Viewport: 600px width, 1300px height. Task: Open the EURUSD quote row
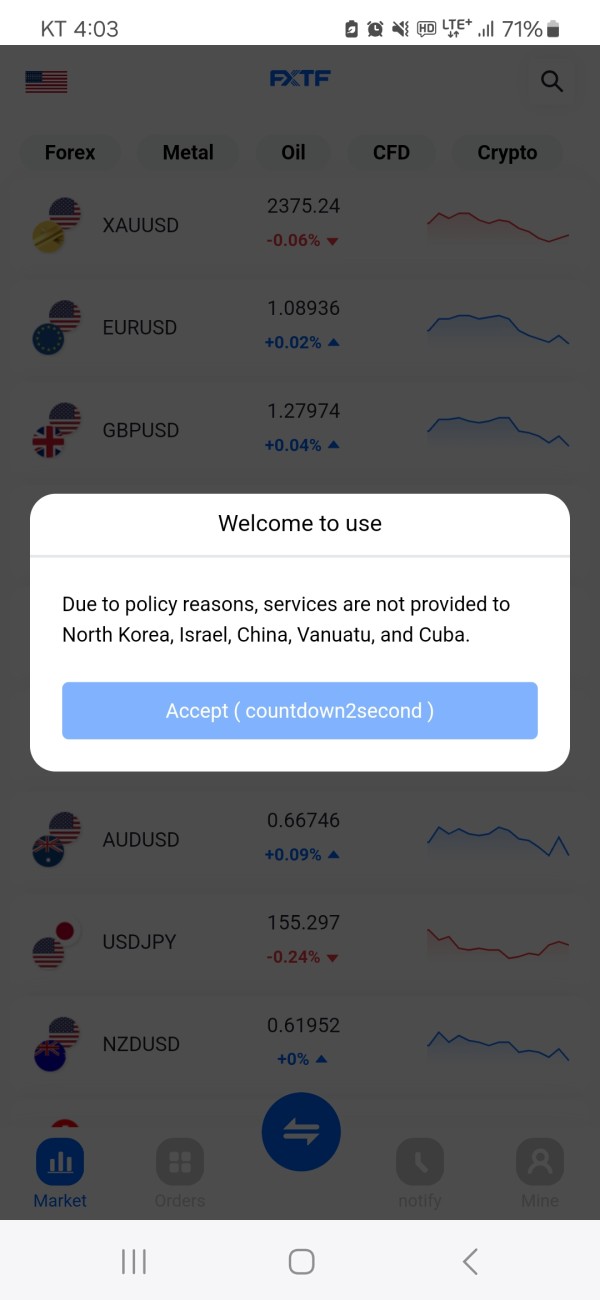coord(300,327)
